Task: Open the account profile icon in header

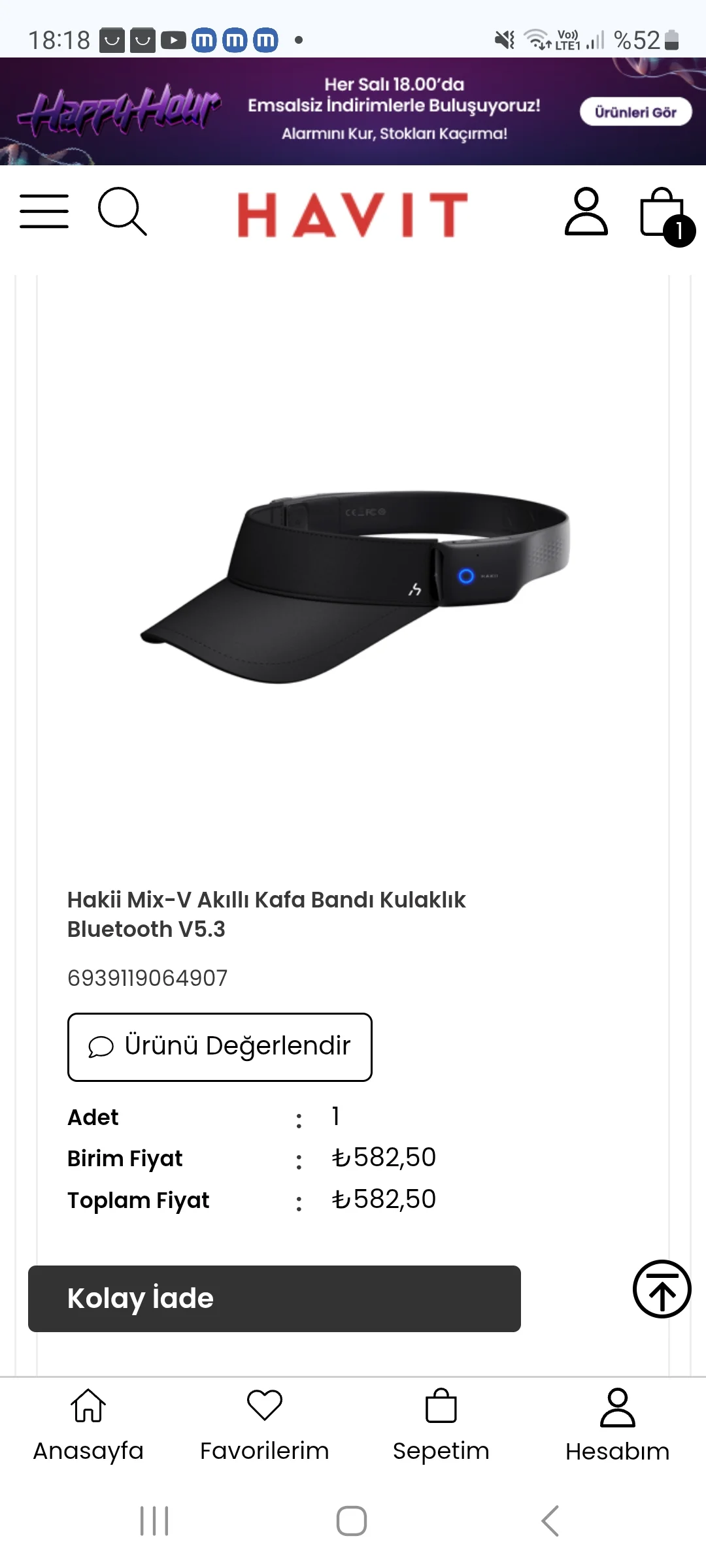Action: pyautogui.click(x=586, y=212)
